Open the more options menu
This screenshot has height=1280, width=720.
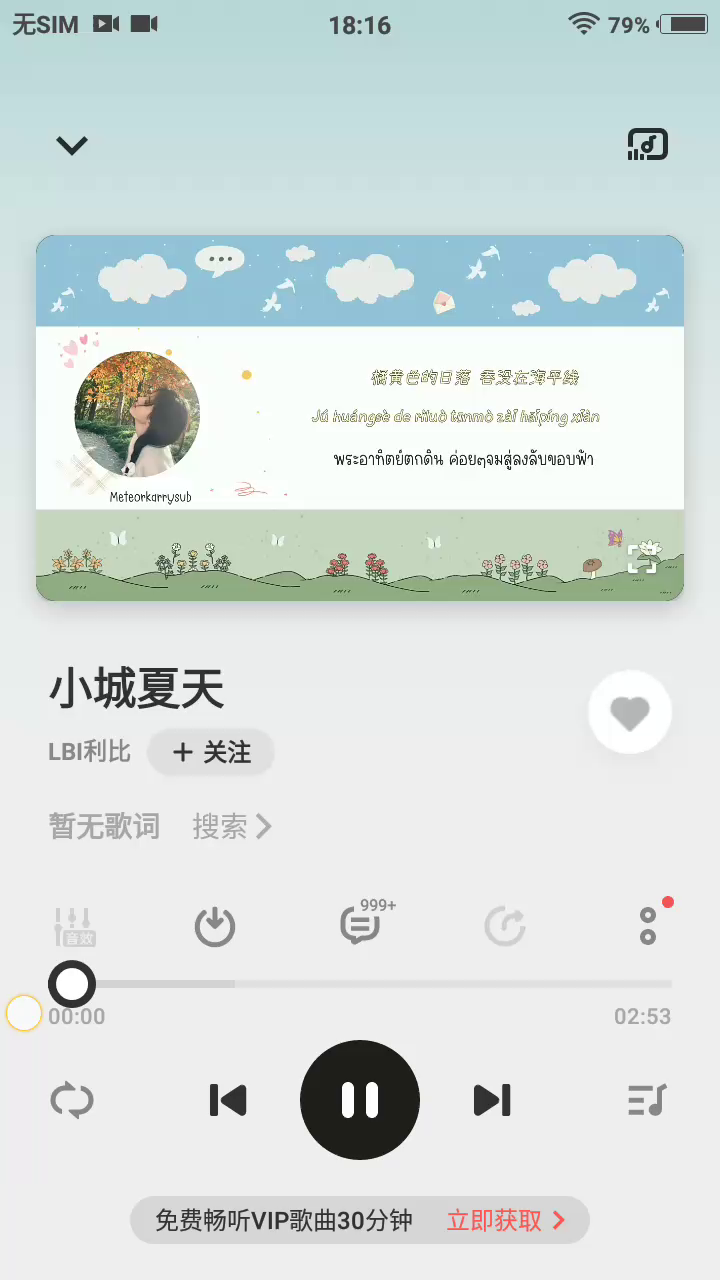pos(648,927)
